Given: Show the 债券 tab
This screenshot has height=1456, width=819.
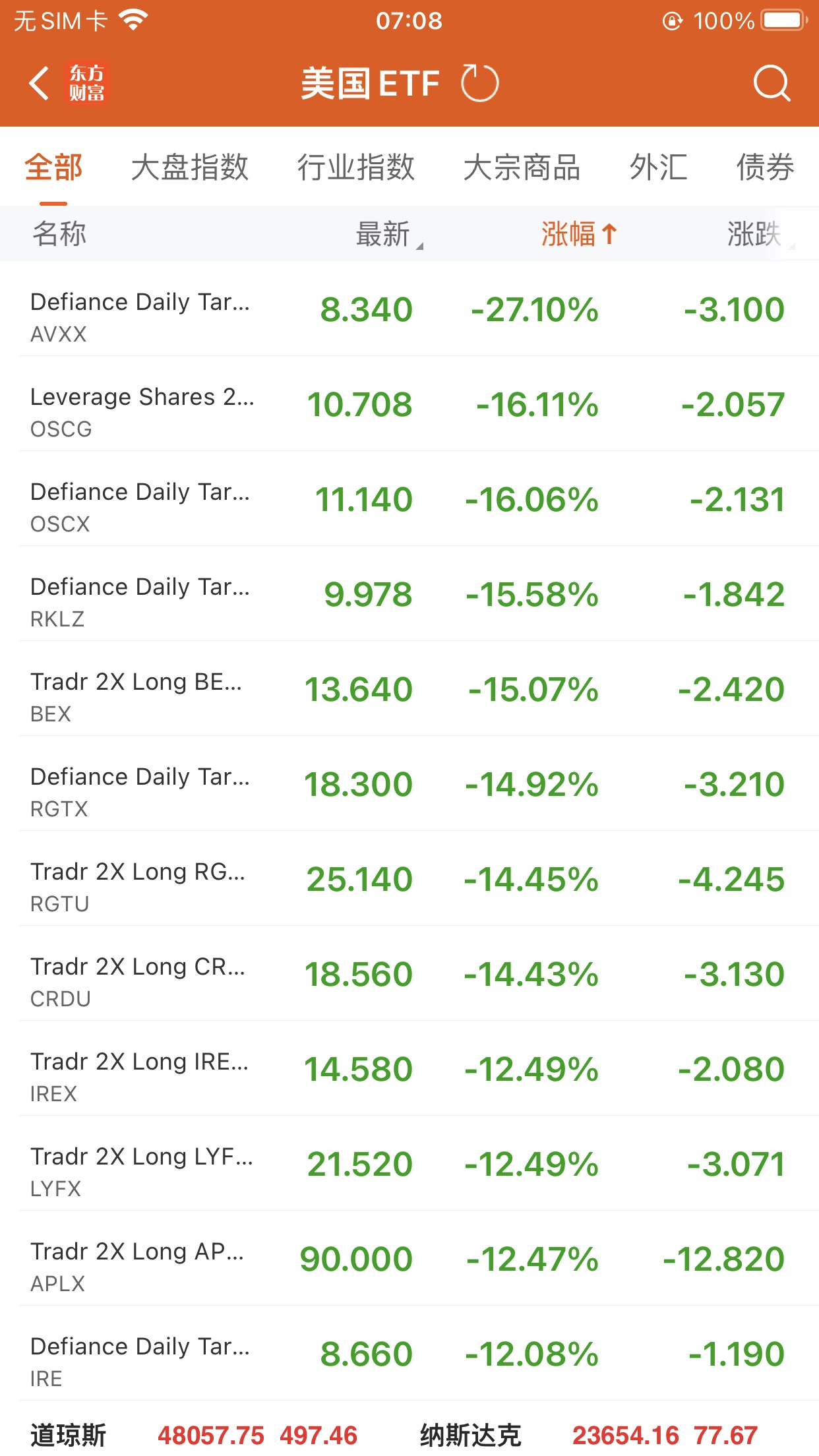Looking at the screenshot, I should 765,167.
